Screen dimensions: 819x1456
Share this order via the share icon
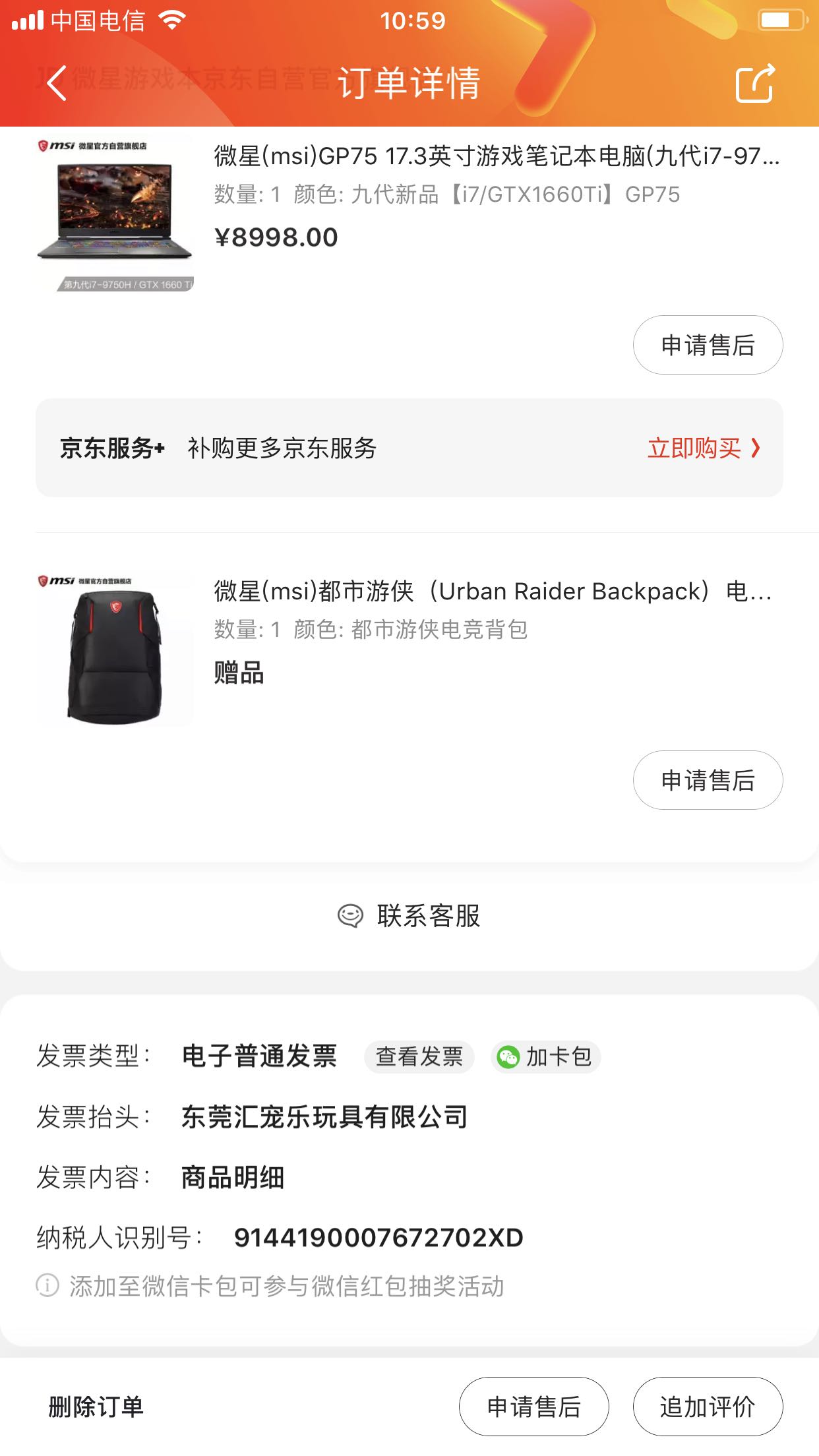(755, 83)
